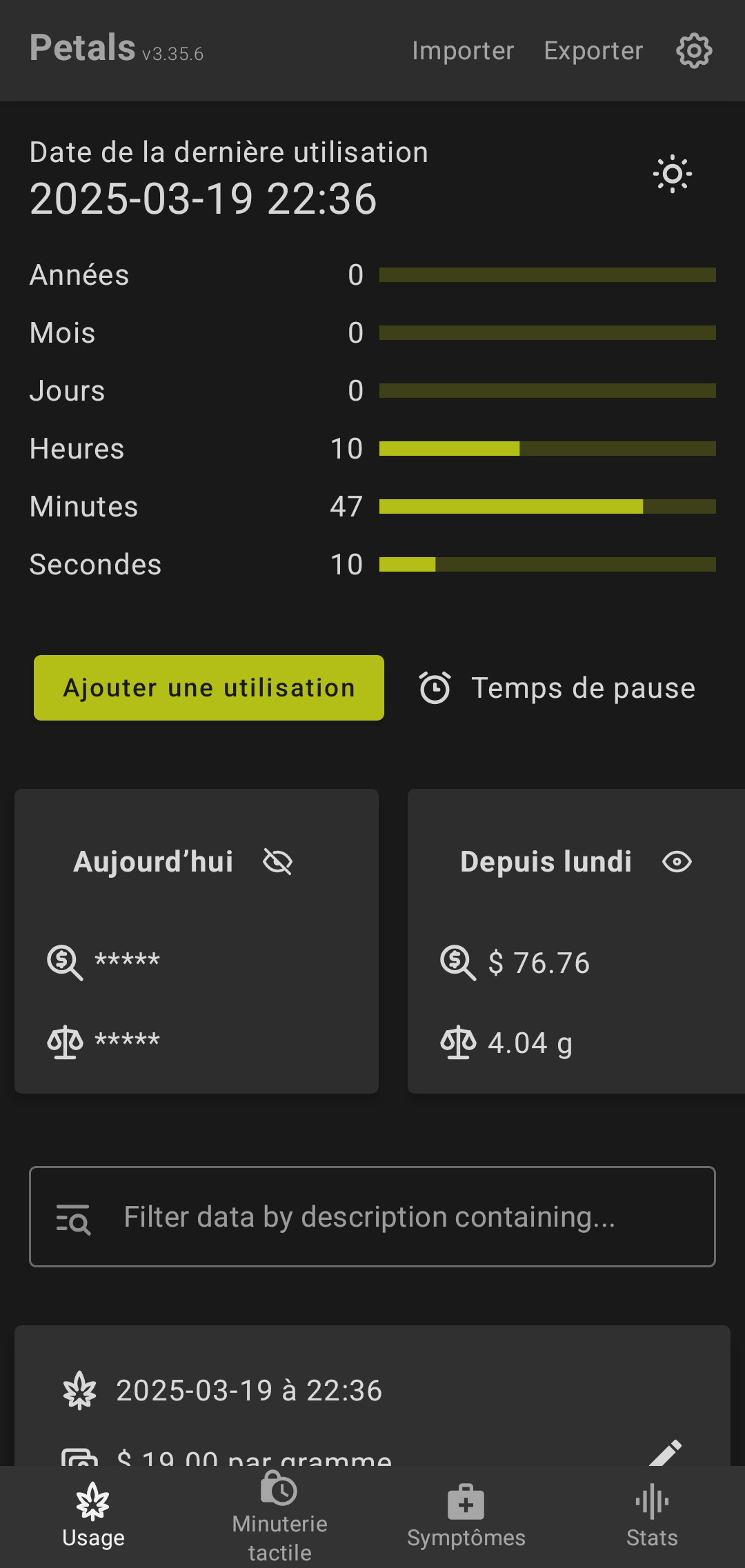Open Temps de pause
This screenshot has height=1568, width=745.
pyautogui.click(x=557, y=688)
